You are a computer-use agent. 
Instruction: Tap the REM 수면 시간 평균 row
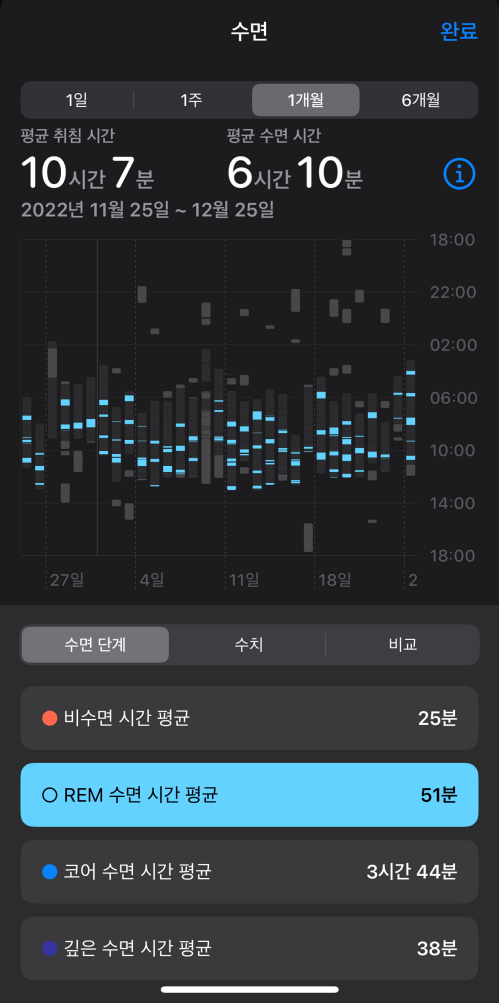click(x=250, y=794)
